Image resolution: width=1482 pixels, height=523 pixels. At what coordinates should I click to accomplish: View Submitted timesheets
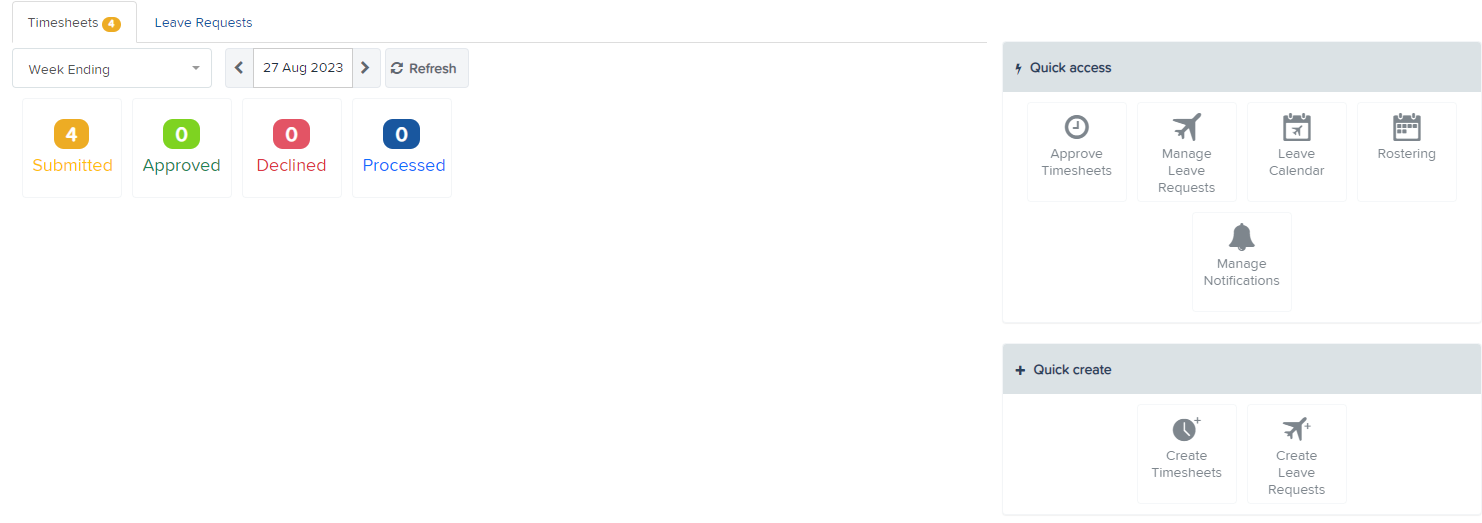tap(72, 148)
